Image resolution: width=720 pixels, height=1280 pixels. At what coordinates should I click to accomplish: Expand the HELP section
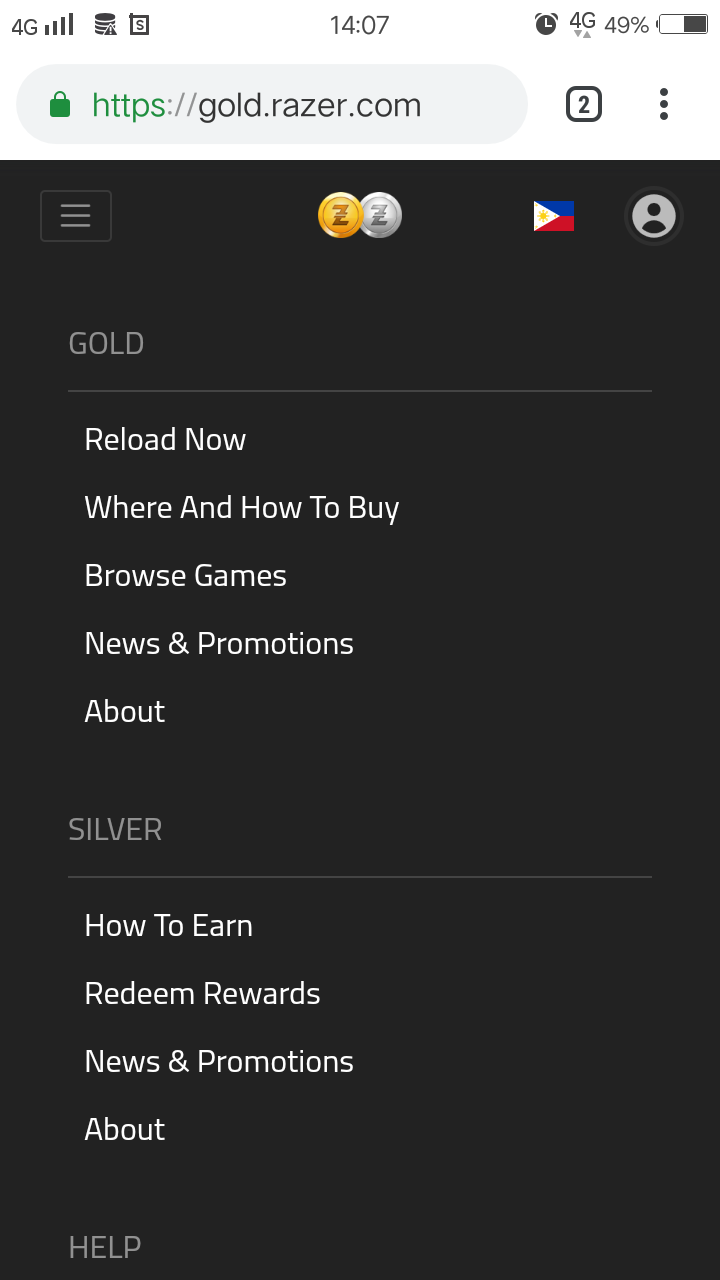(x=104, y=1246)
